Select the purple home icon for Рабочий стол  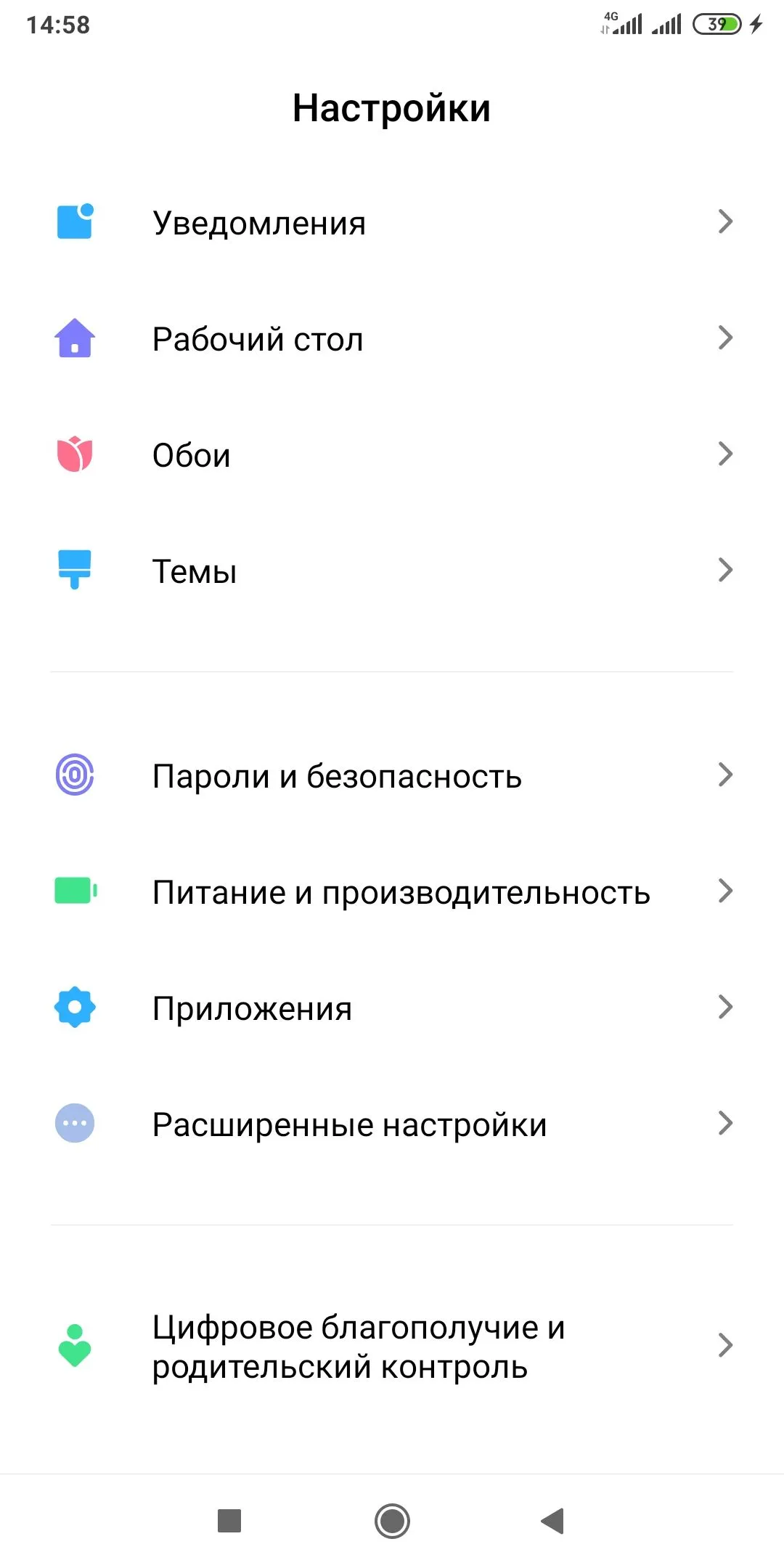coord(74,338)
